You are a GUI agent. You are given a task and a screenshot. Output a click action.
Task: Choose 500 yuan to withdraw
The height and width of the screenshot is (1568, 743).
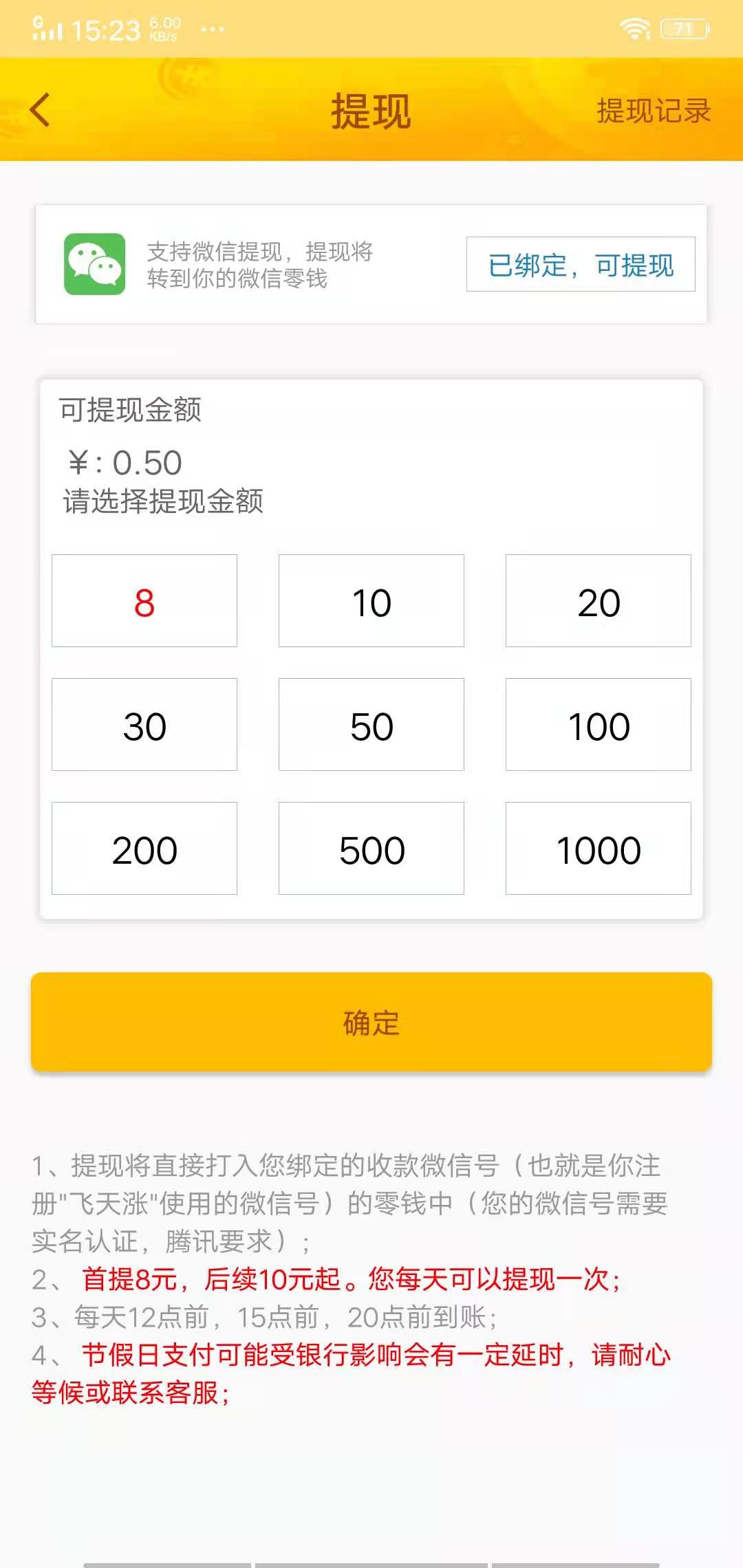pos(371,849)
